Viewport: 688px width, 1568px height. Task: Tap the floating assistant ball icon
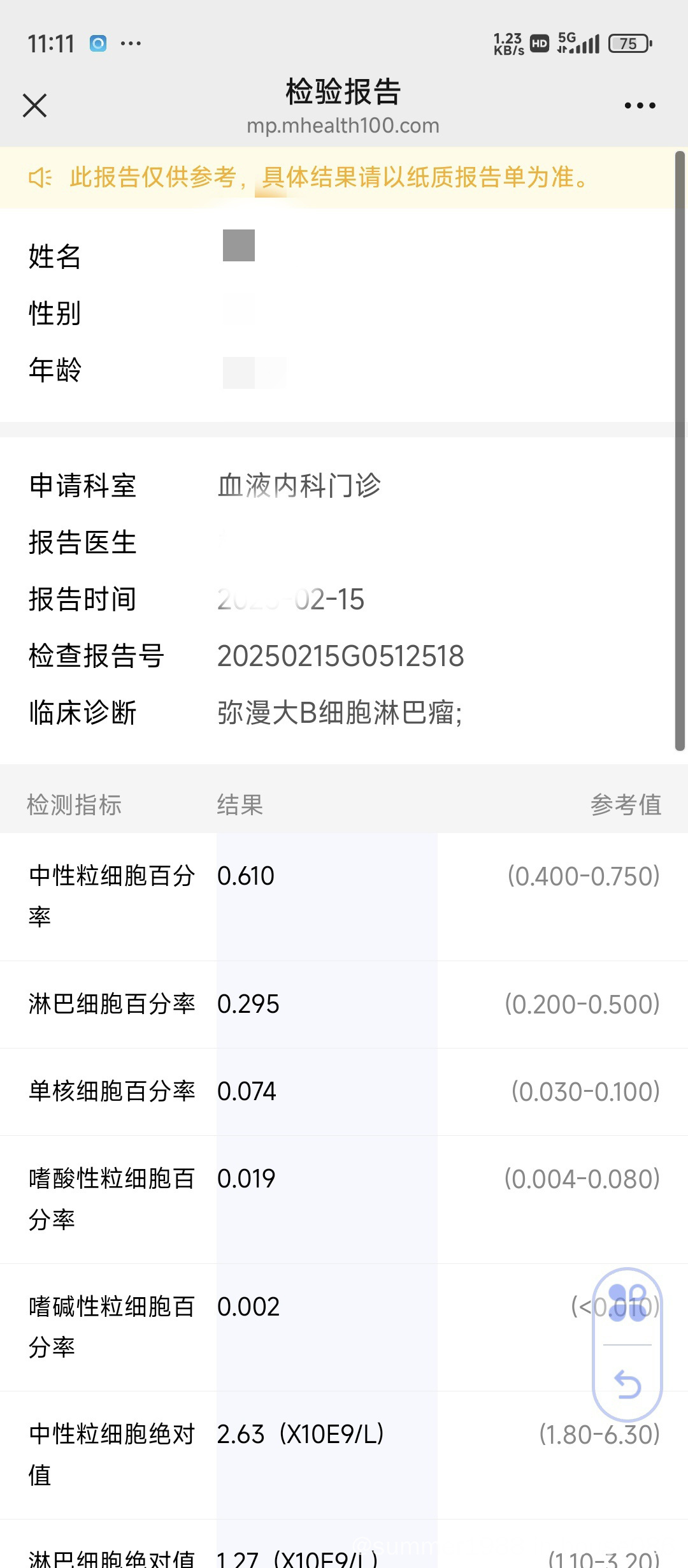627,1303
